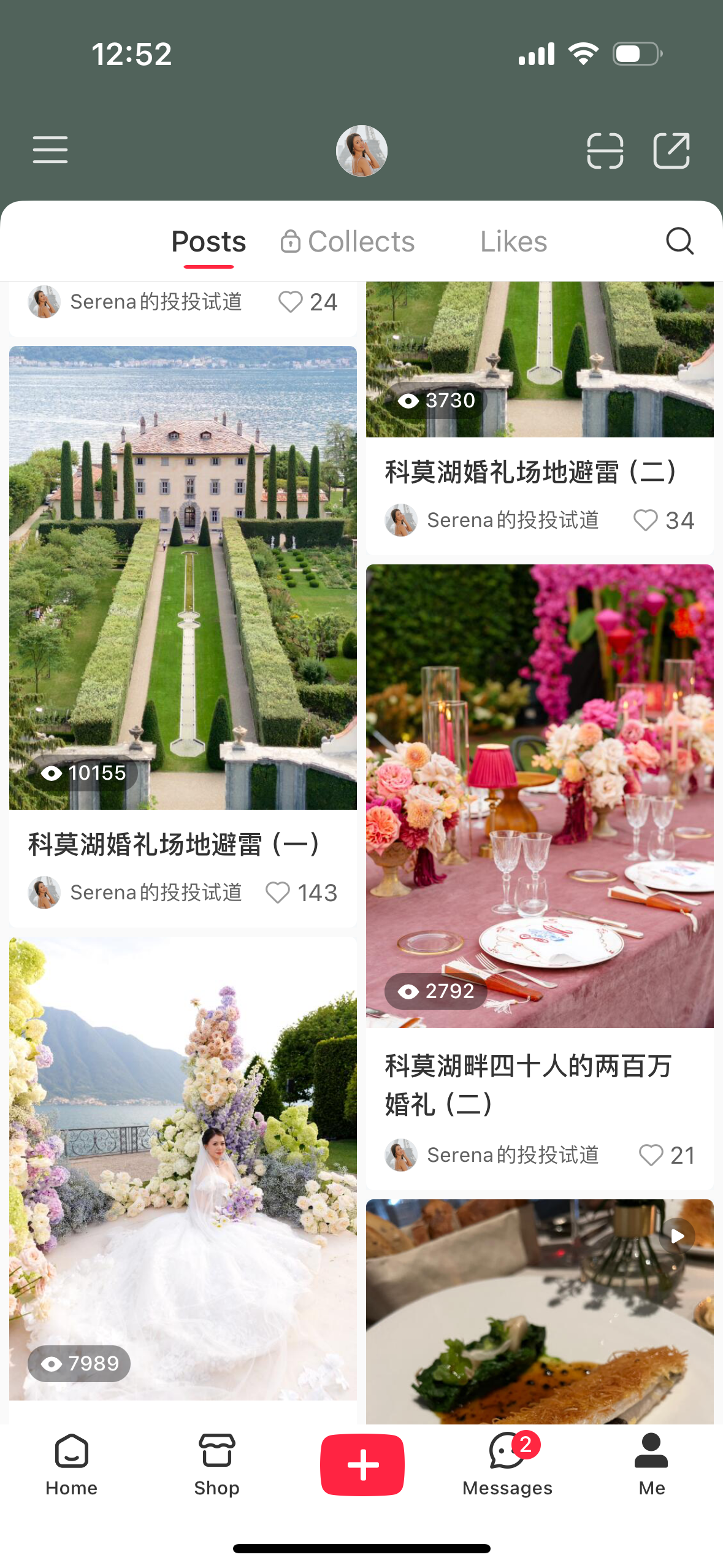723x1568 pixels.
Task: Search within posts
Action: (679, 241)
